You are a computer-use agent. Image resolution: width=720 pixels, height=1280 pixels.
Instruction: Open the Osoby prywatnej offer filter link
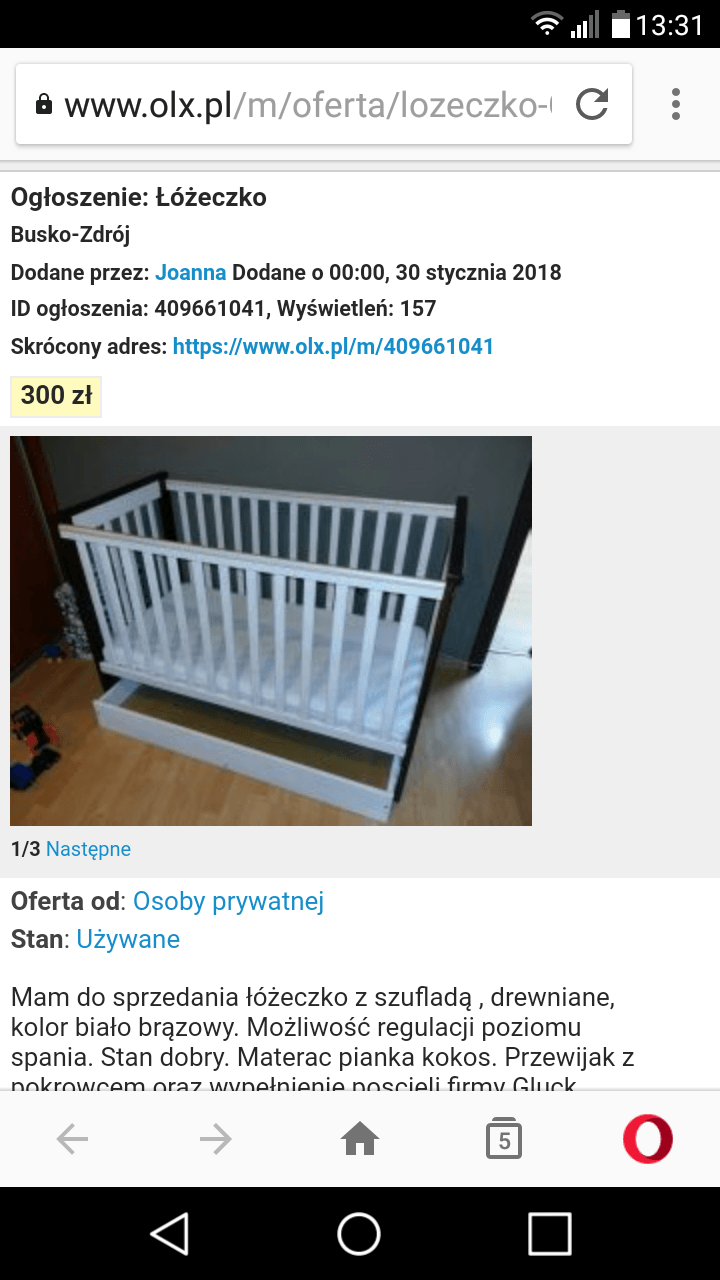[228, 901]
